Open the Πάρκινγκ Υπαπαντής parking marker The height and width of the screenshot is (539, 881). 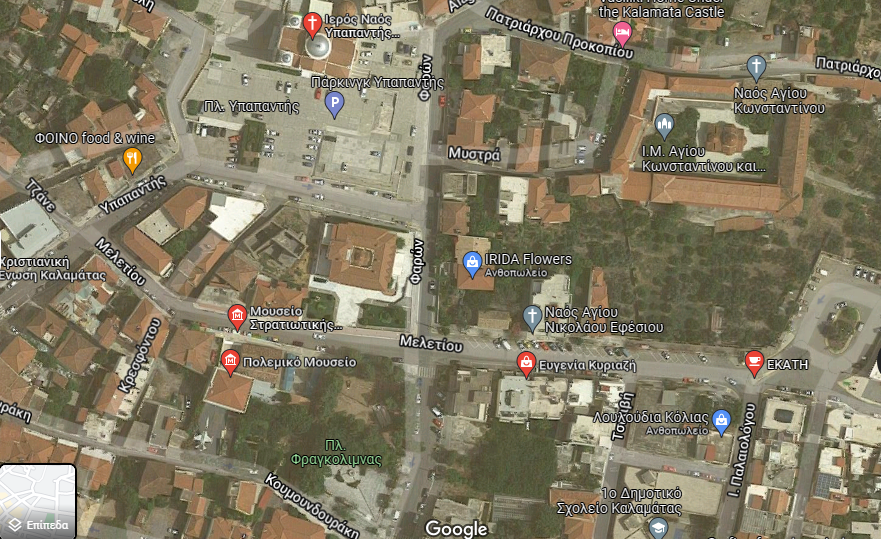[336, 103]
